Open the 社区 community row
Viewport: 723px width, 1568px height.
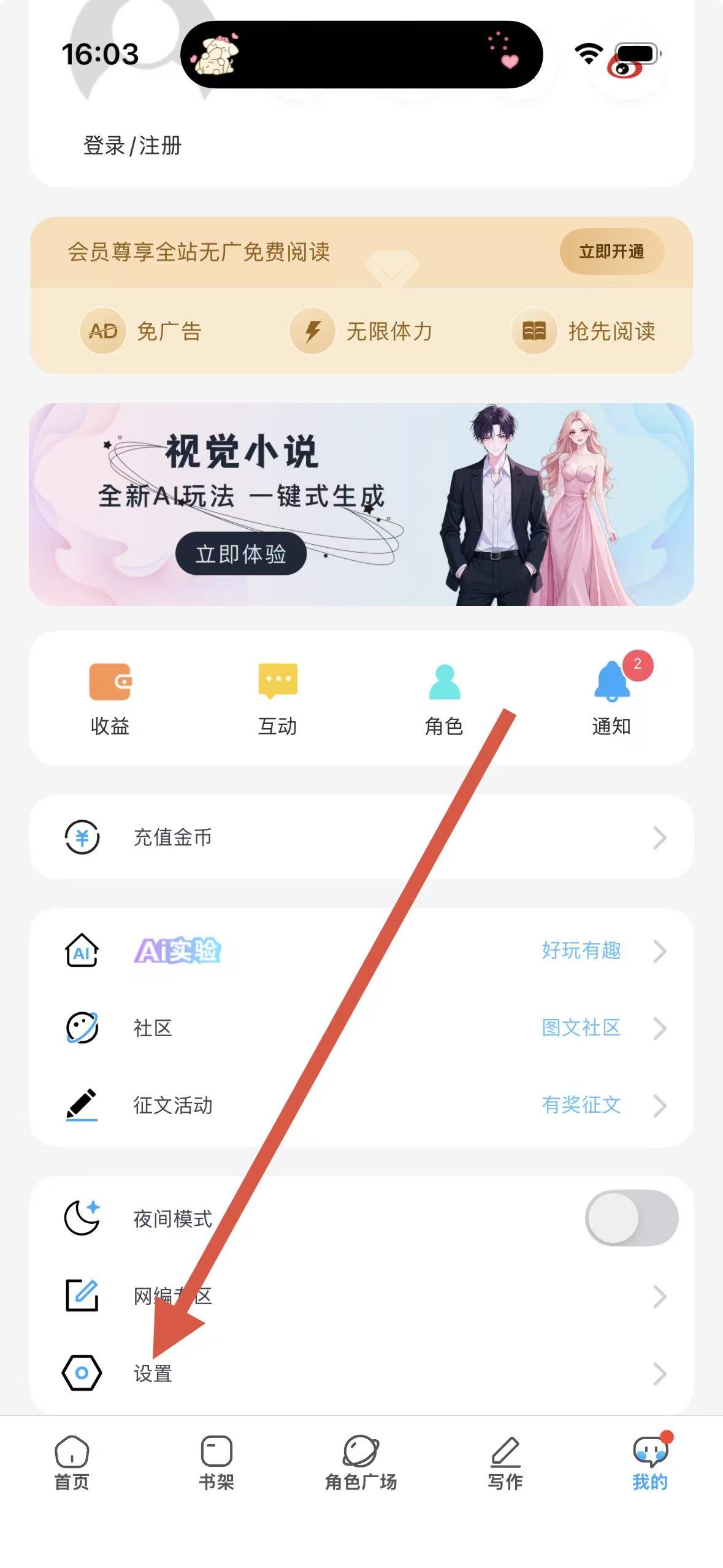pos(362,1028)
